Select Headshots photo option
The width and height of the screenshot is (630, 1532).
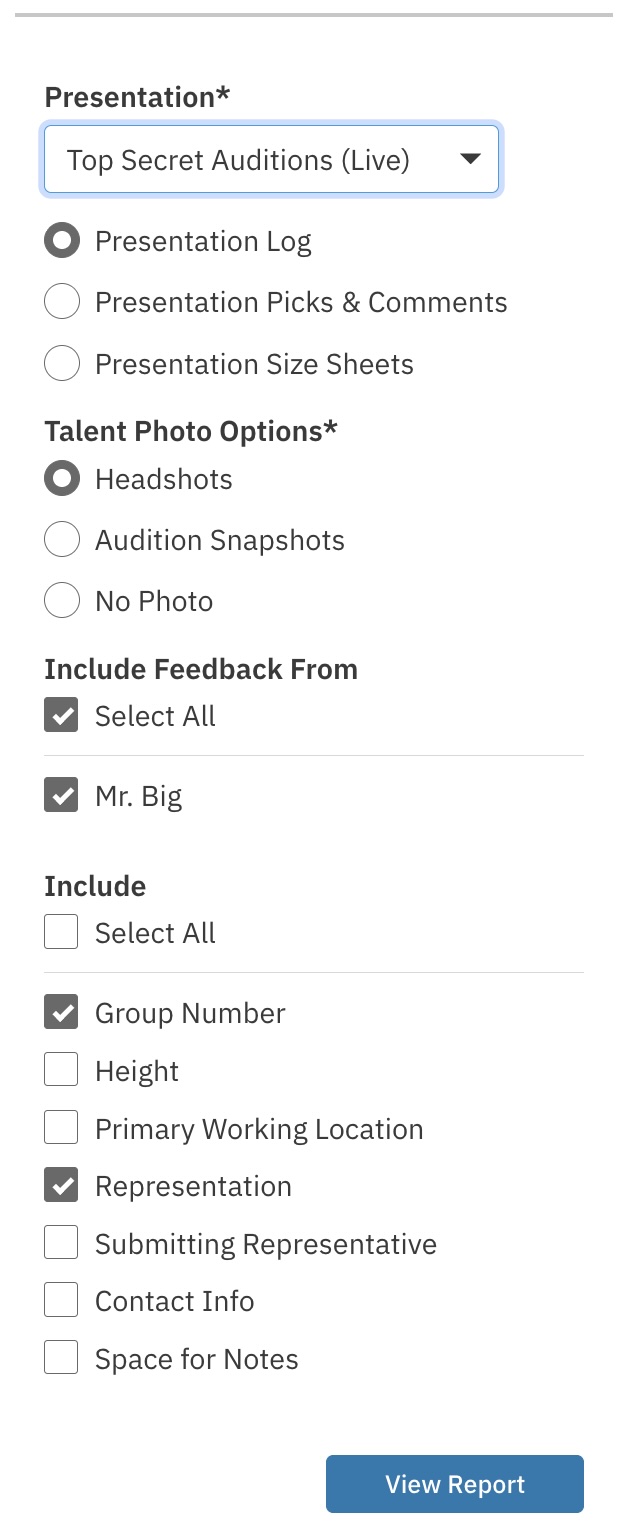tap(62, 479)
